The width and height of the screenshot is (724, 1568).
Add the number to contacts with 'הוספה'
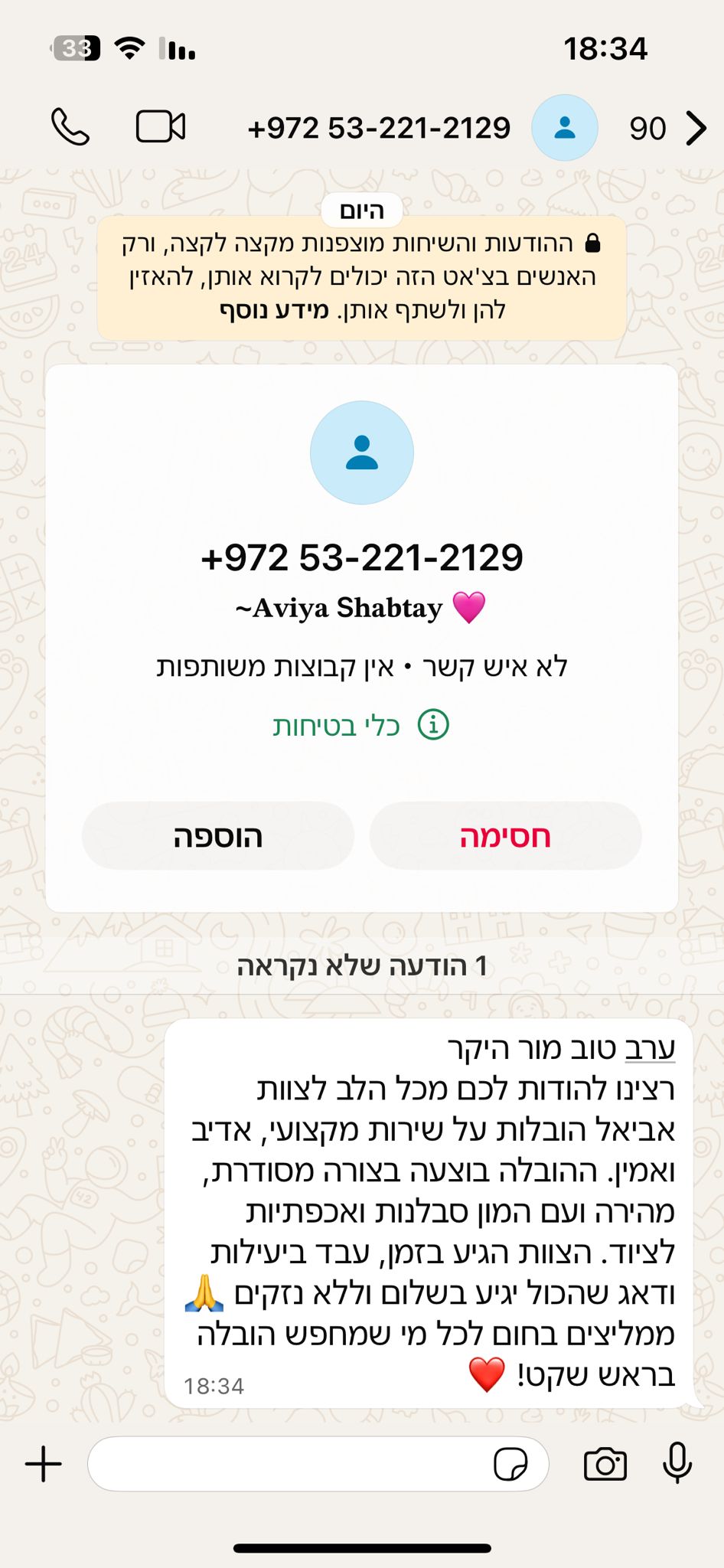218,836
